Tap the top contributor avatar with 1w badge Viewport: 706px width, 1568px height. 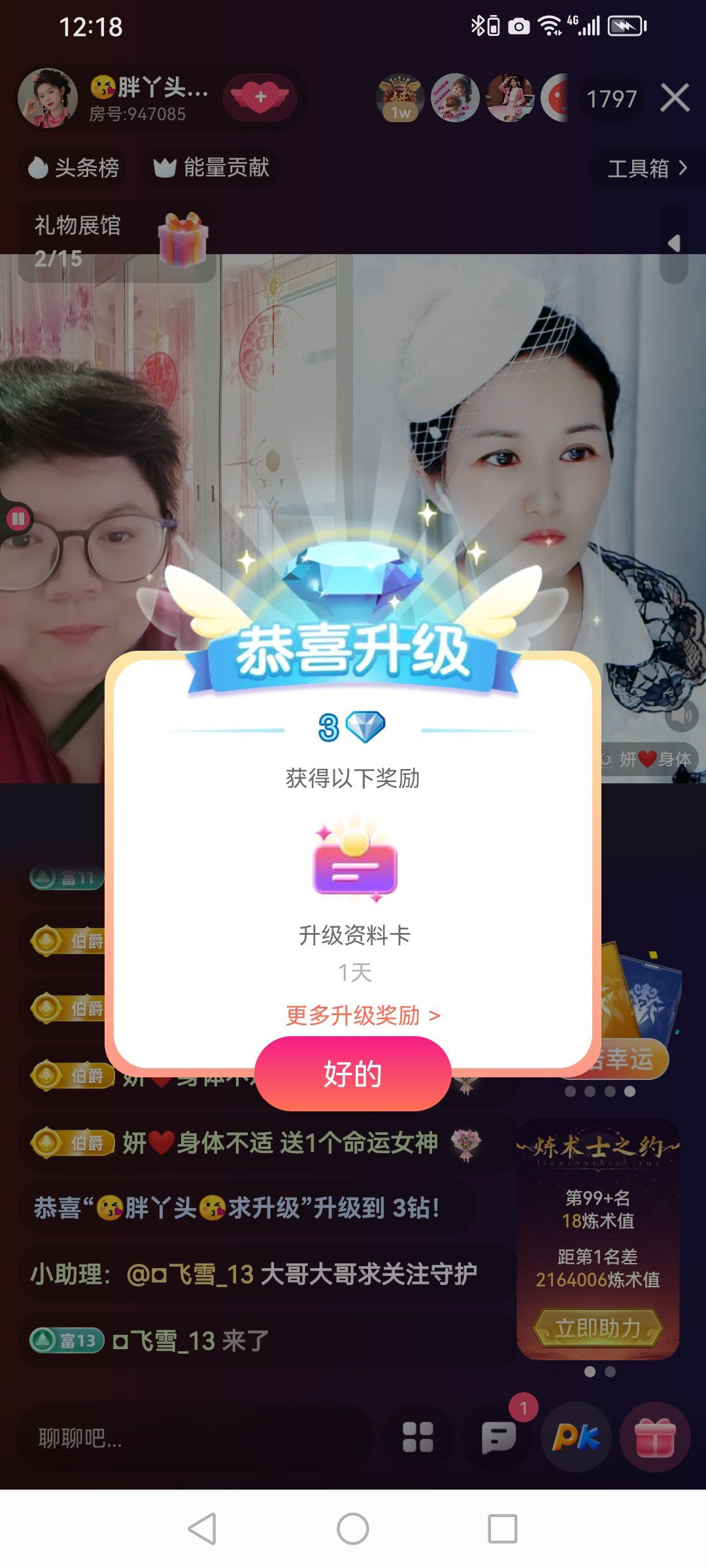pyautogui.click(x=400, y=98)
